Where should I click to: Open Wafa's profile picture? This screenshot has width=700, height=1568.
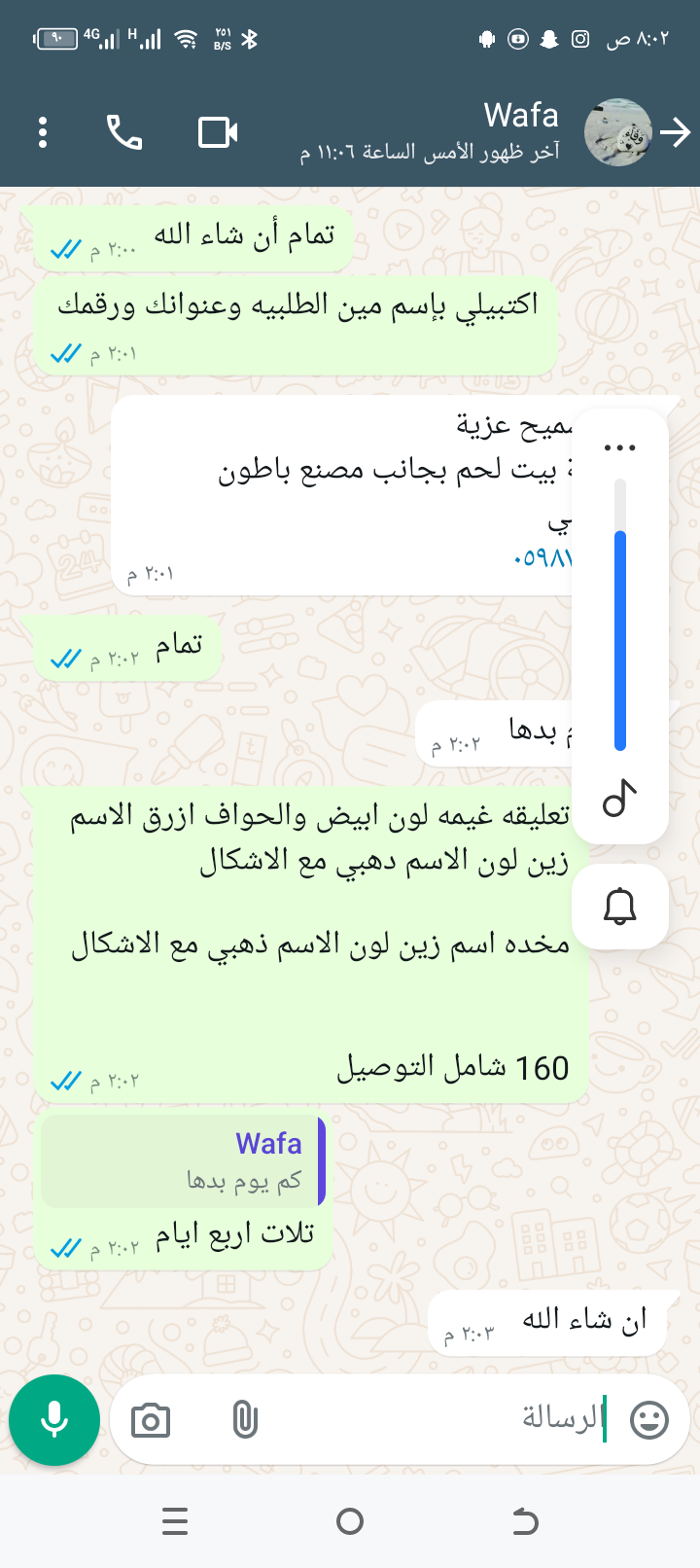click(x=617, y=132)
